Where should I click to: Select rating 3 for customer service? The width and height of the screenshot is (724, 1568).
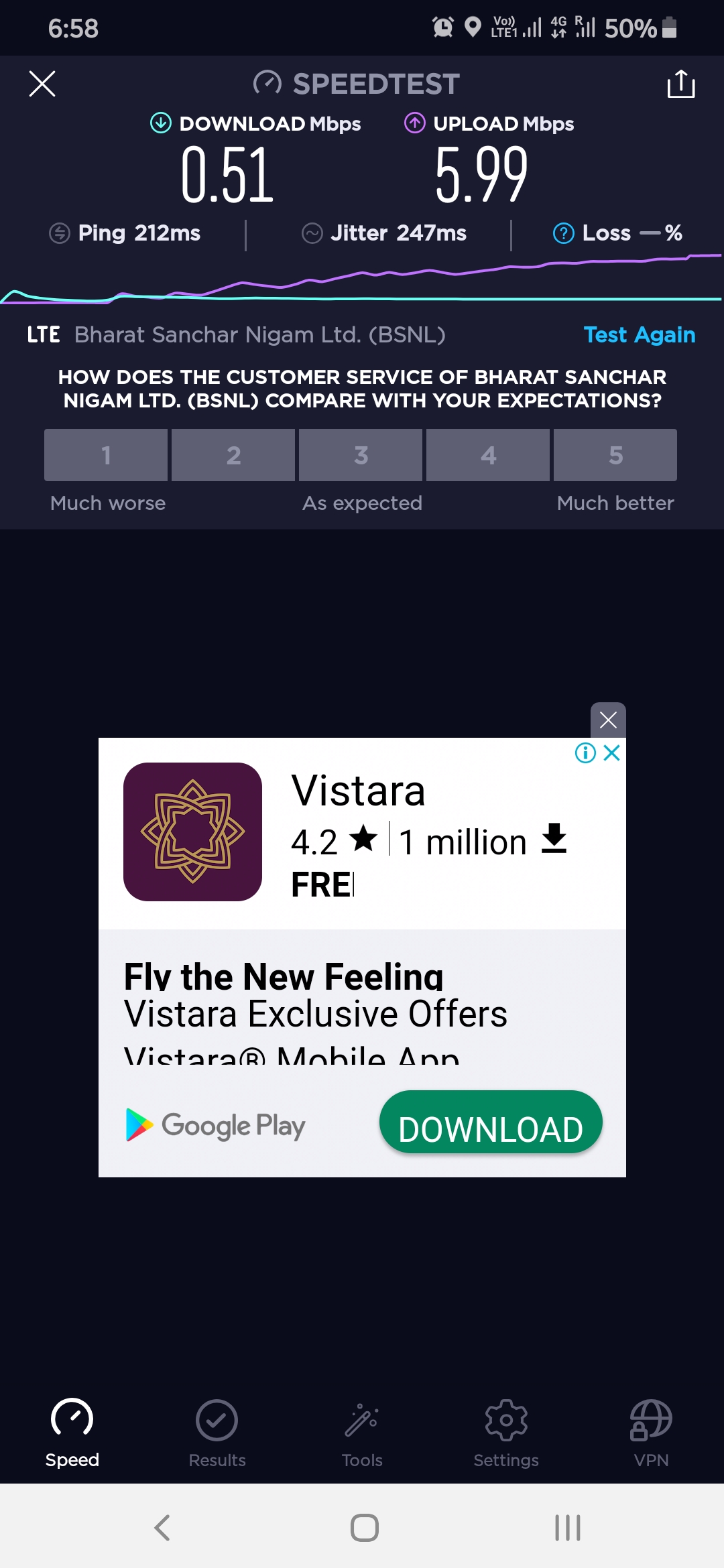[x=361, y=455]
